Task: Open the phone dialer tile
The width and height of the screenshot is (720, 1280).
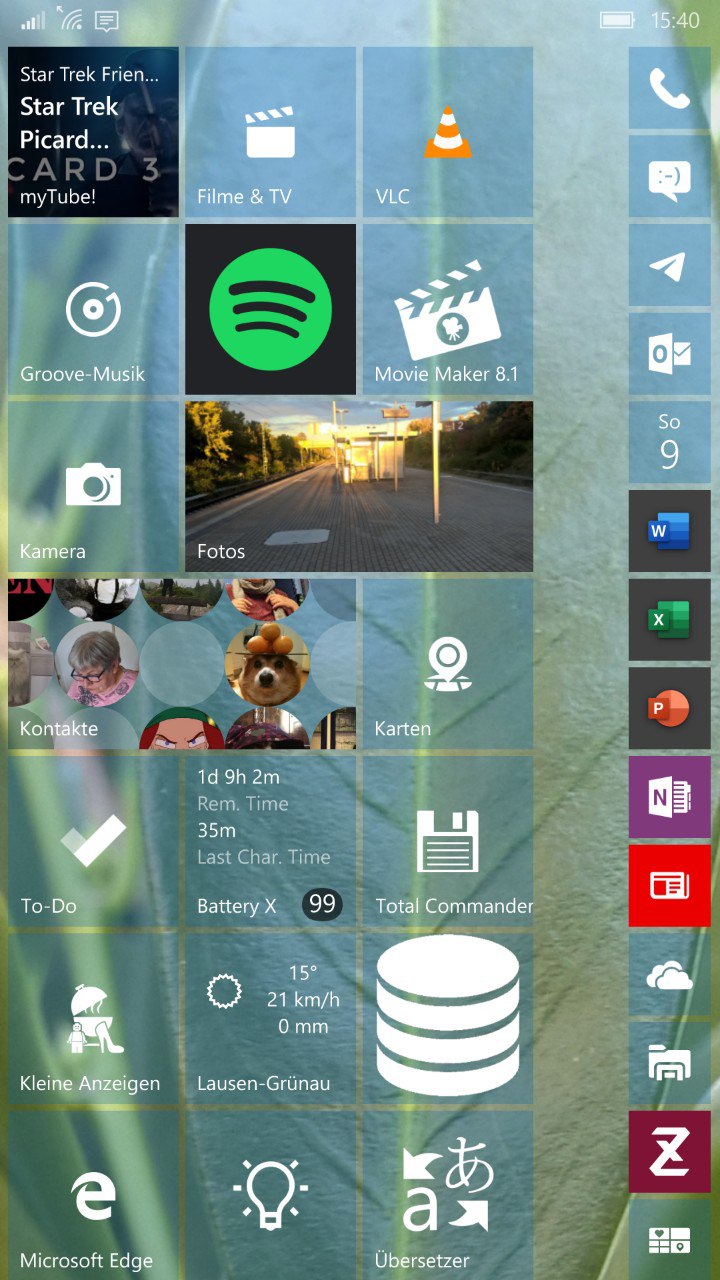Action: pyautogui.click(x=669, y=88)
